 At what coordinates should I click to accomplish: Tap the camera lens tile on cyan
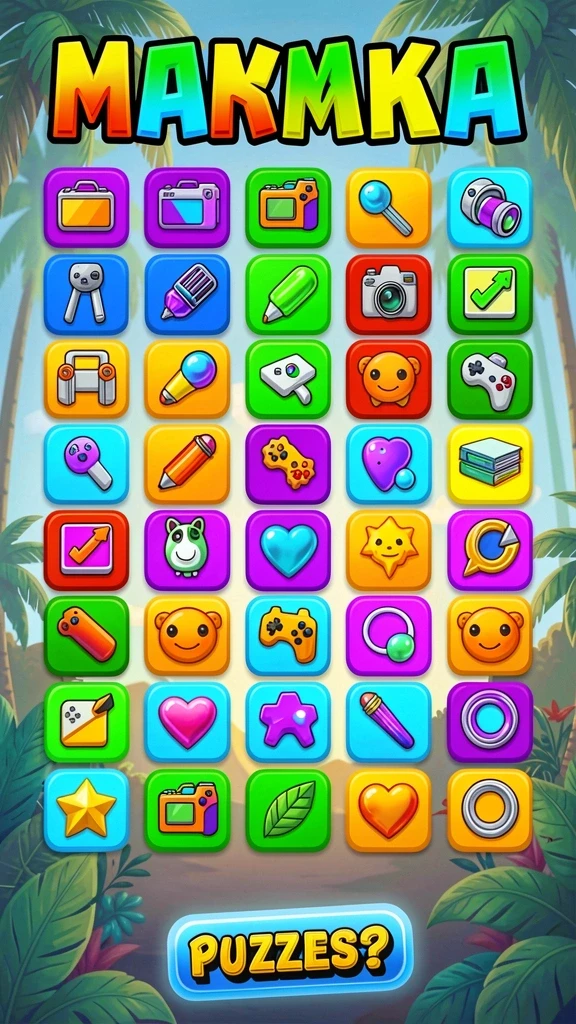pyautogui.click(x=490, y=208)
